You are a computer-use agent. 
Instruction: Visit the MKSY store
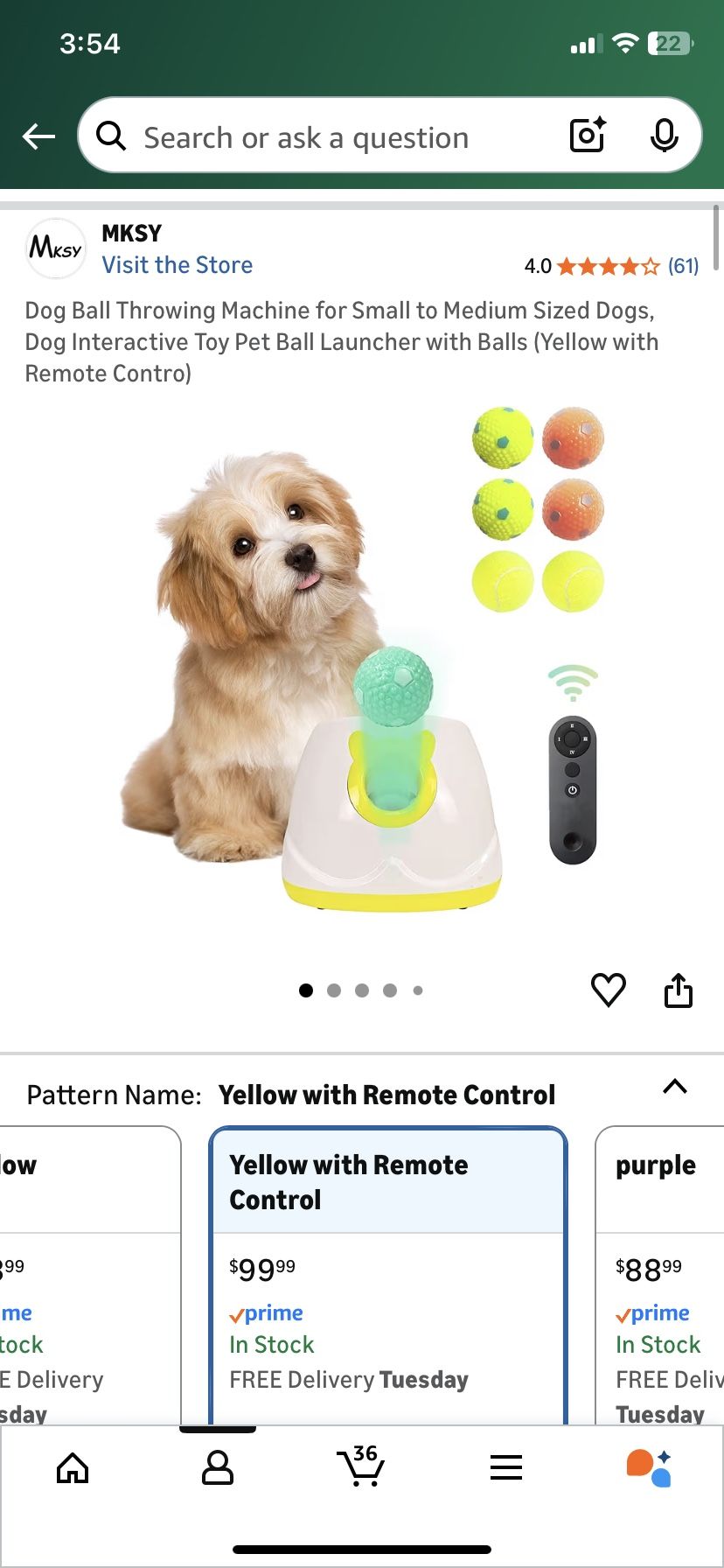click(x=177, y=265)
